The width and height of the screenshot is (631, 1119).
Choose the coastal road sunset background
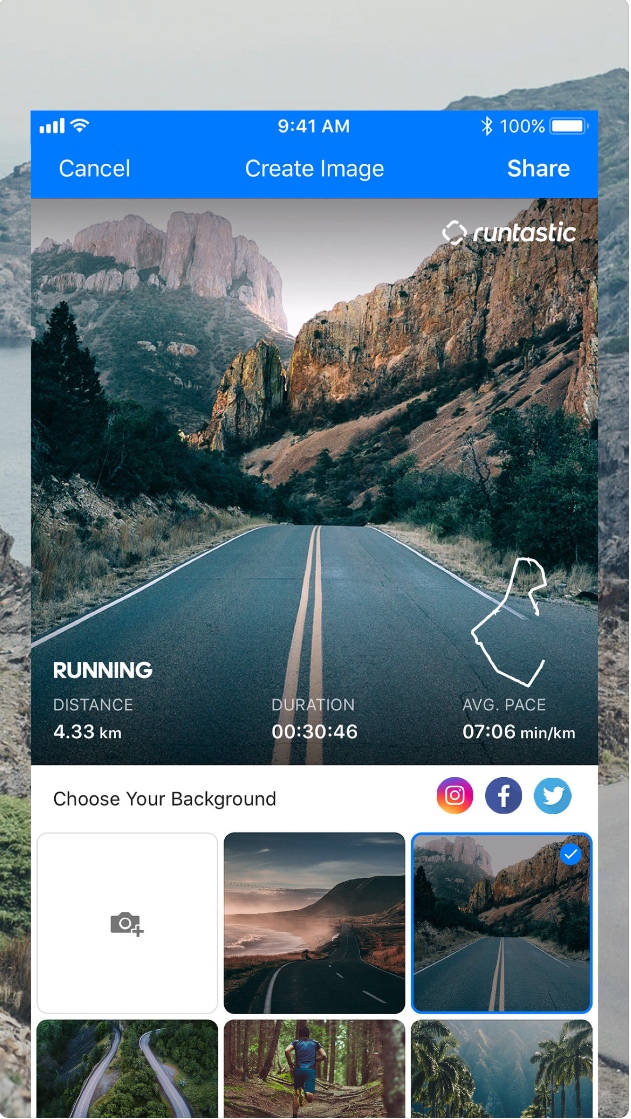click(314, 923)
